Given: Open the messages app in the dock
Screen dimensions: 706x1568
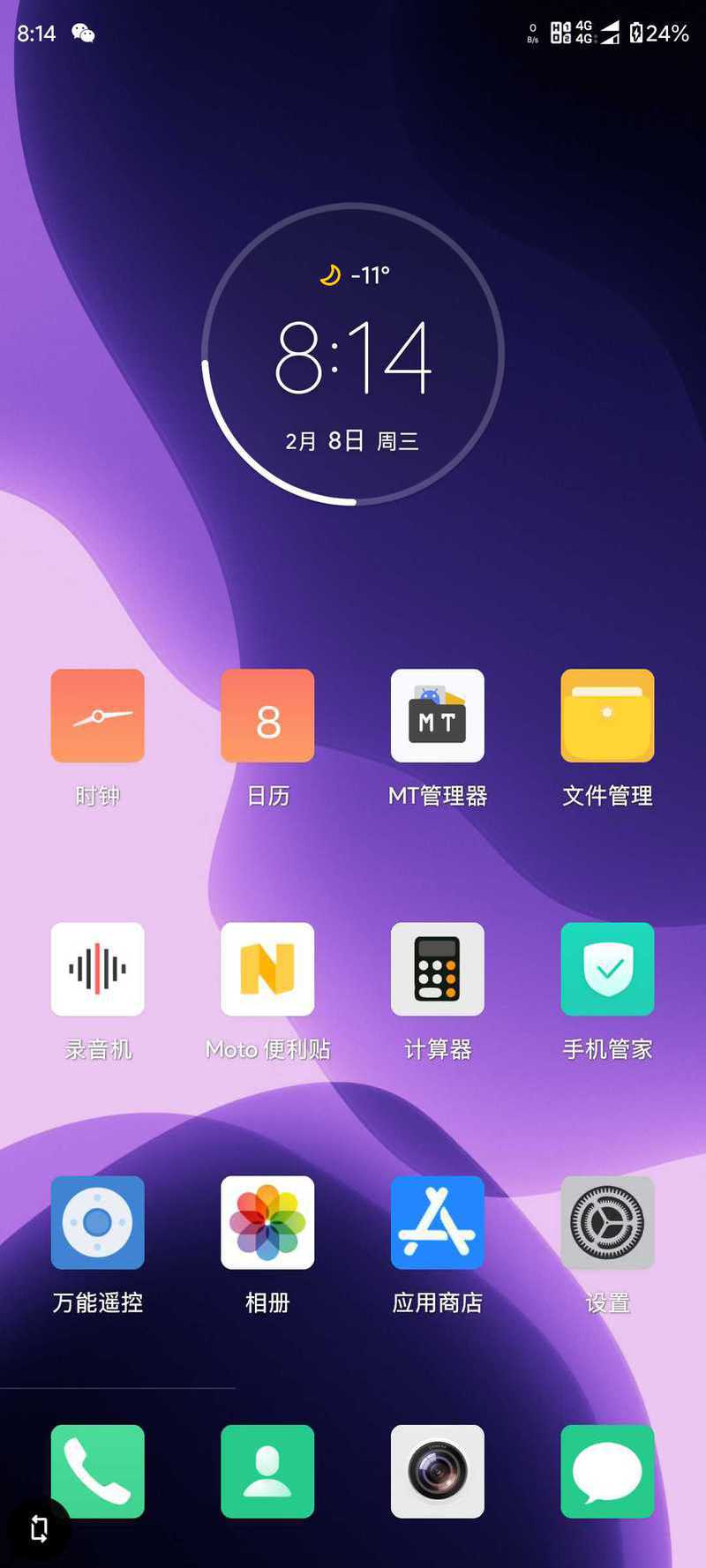Looking at the screenshot, I should point(607,1471).
